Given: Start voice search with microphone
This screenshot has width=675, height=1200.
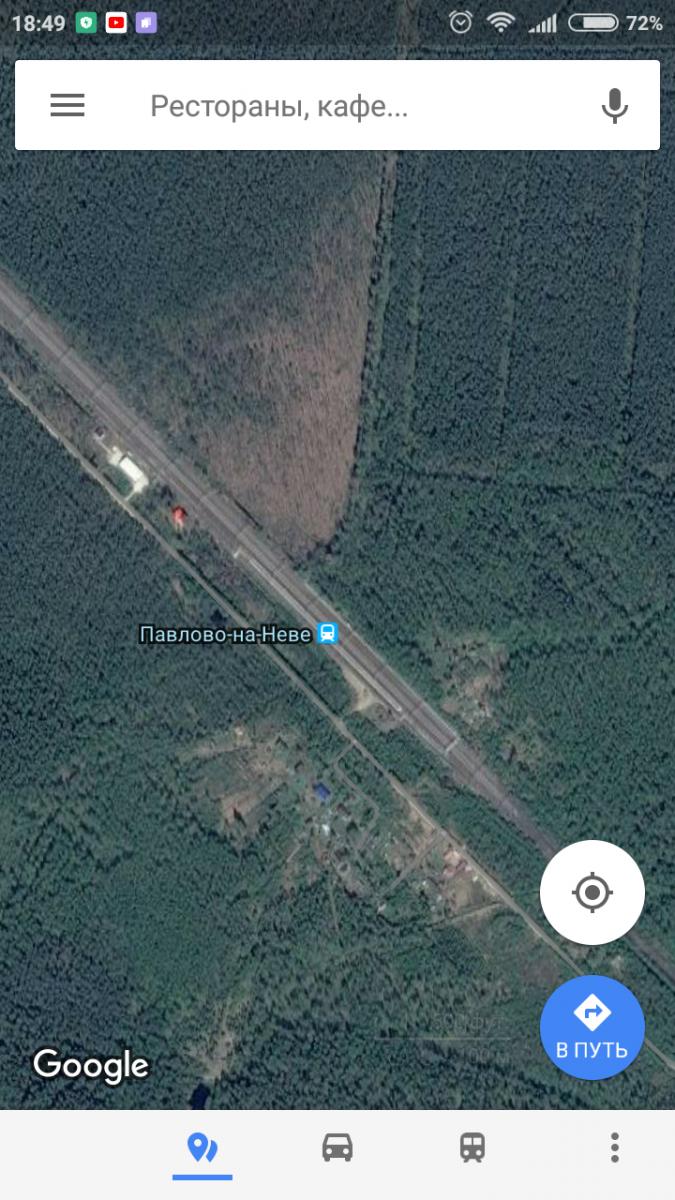Looking at the screenshot, I should [x=614, y=105].
